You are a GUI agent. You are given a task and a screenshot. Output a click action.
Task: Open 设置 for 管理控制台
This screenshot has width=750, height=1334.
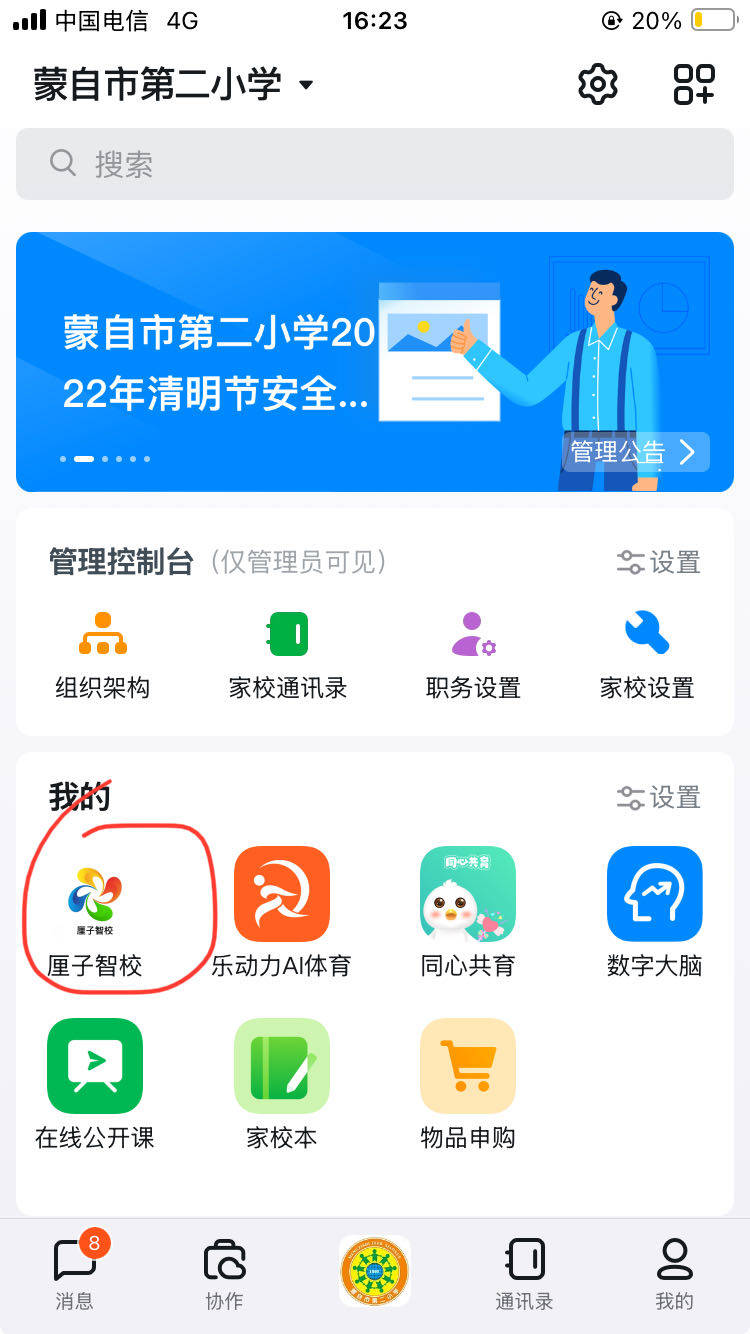(x=658, y=562)
